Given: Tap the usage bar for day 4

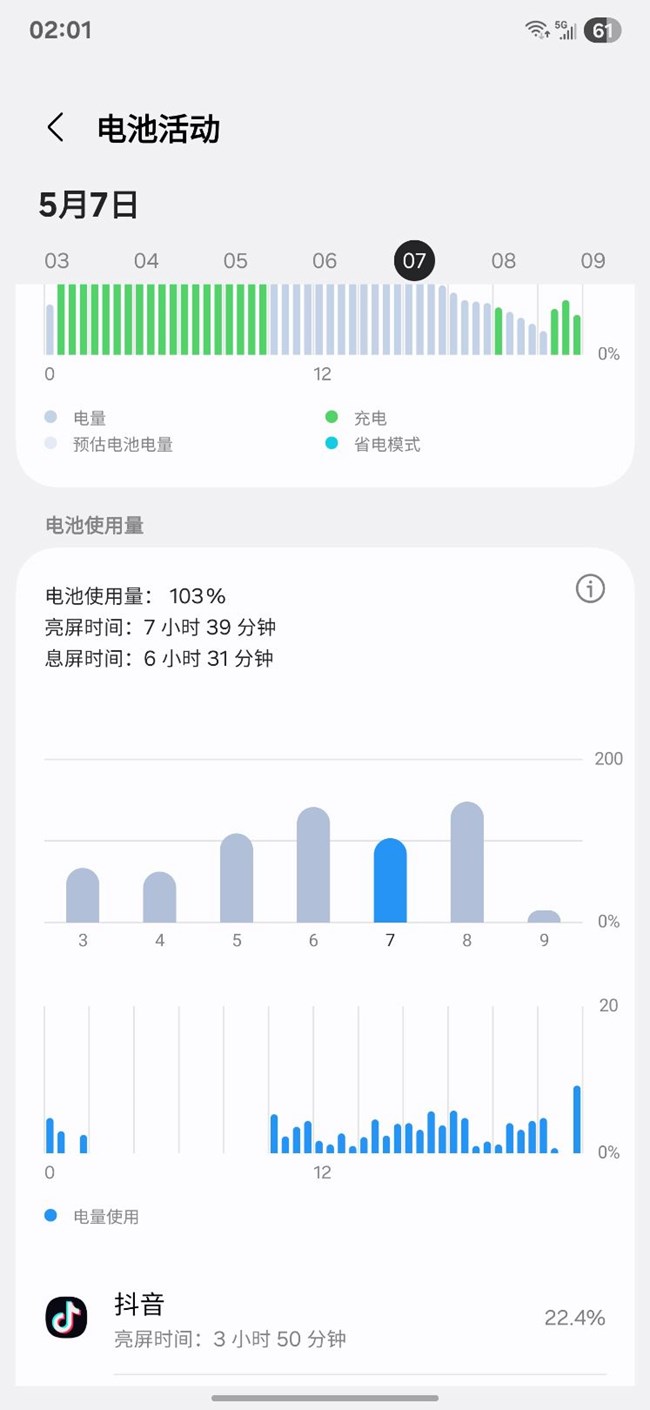Looking at the screenshot, I should tap(159, 897).
